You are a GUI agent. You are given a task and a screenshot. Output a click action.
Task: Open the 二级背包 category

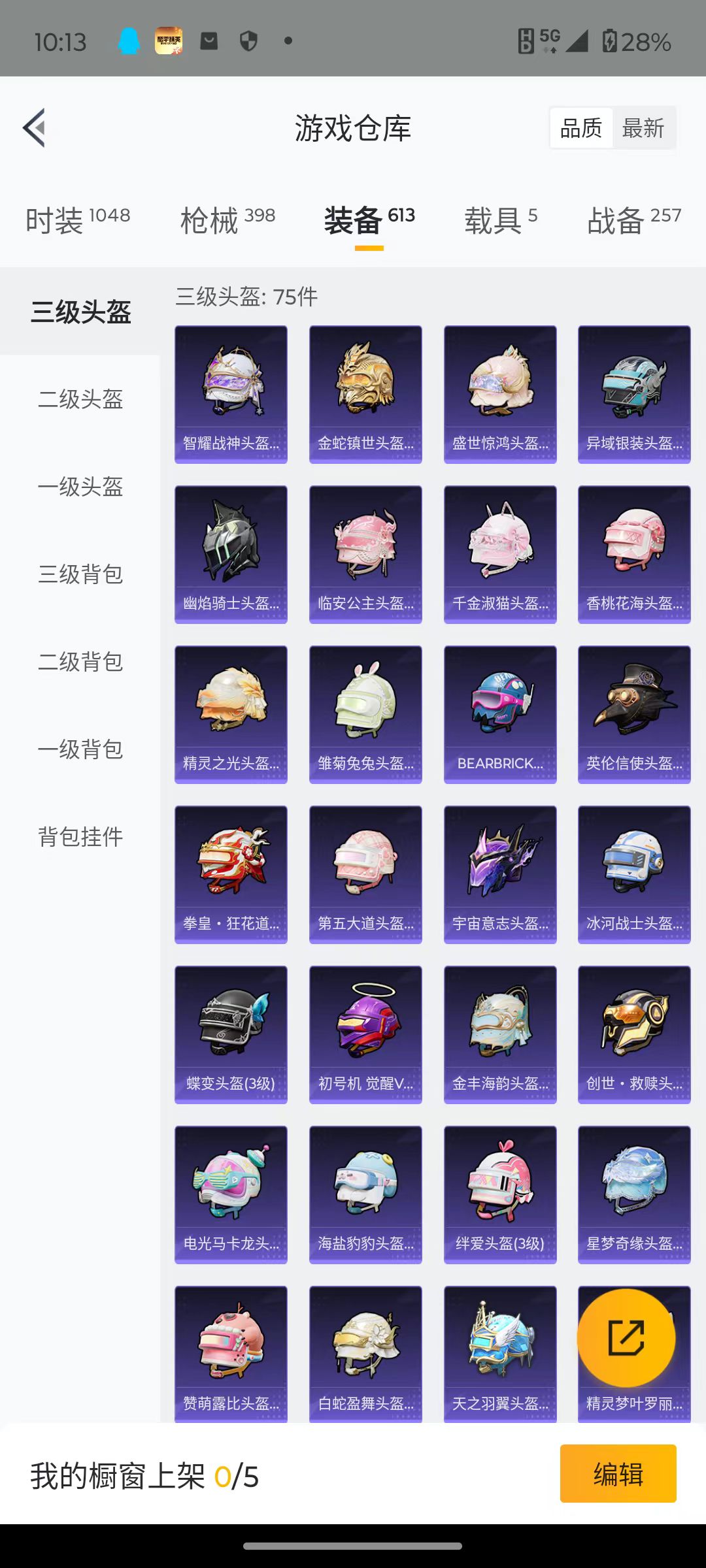point(80,661)
